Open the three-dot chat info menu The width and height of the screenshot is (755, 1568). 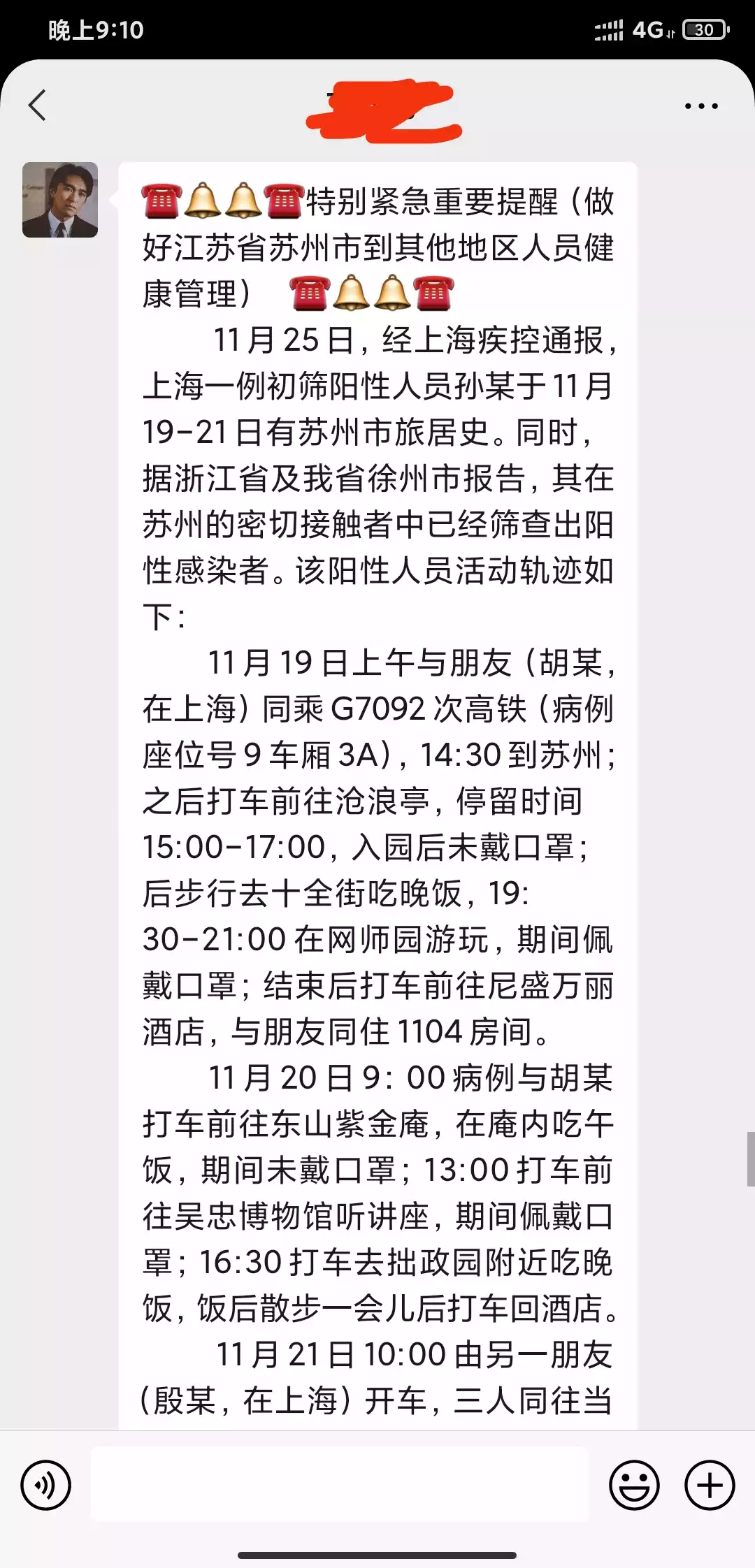pyautogui.click(x=700, y=106)
